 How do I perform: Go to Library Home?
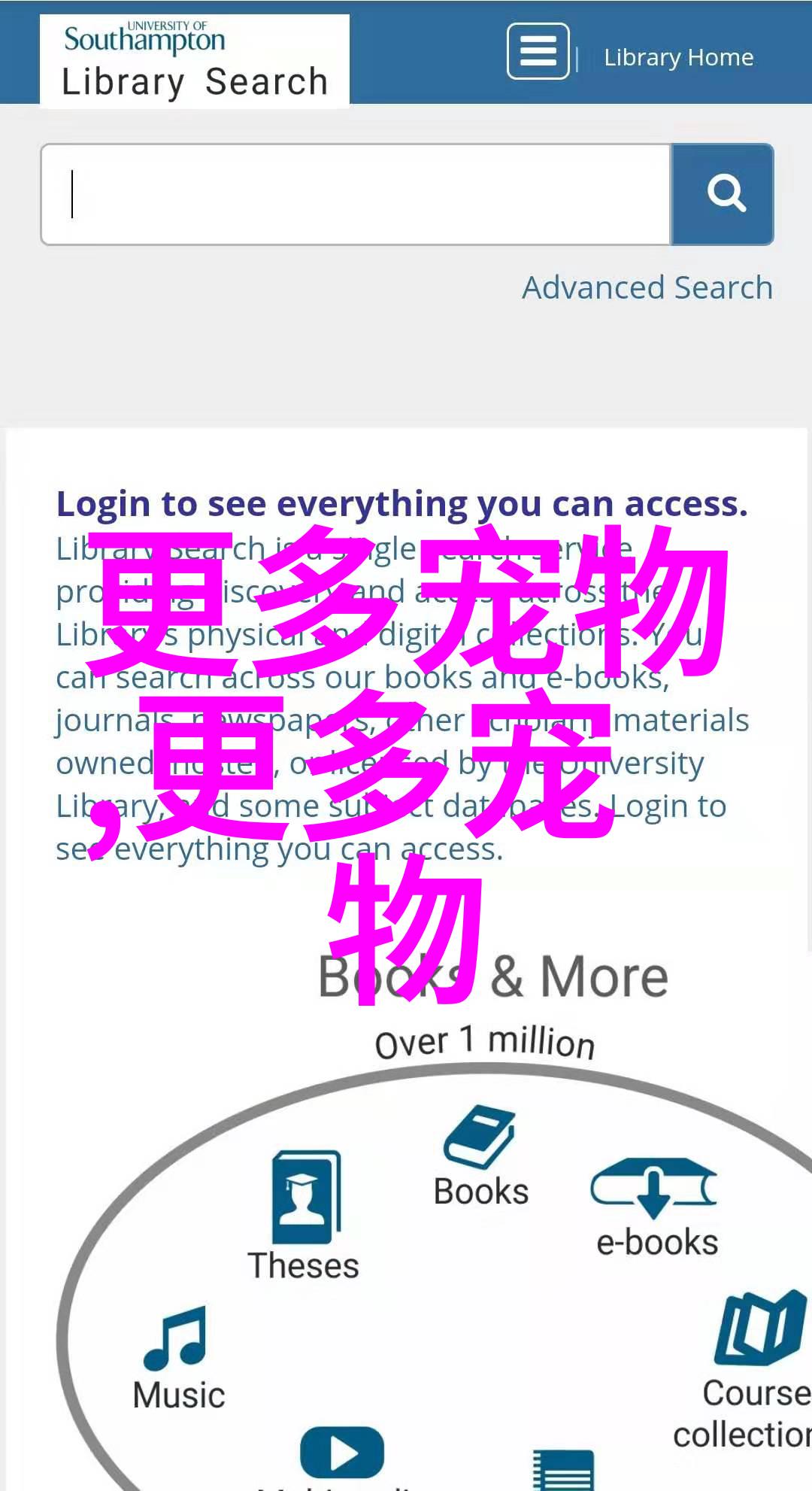[x=678, y=57]
